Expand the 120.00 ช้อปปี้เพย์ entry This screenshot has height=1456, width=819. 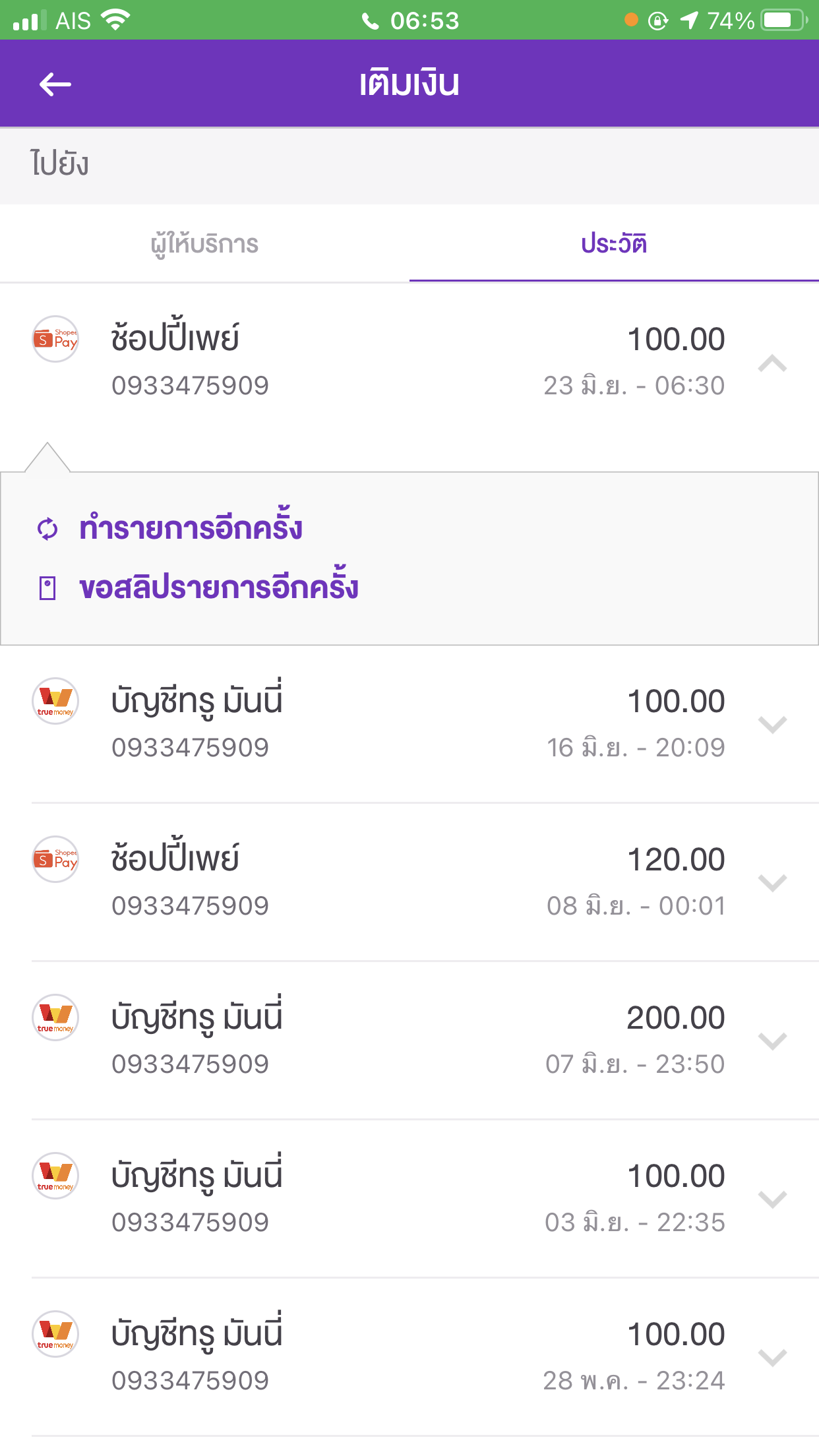[x=772, y=882]
